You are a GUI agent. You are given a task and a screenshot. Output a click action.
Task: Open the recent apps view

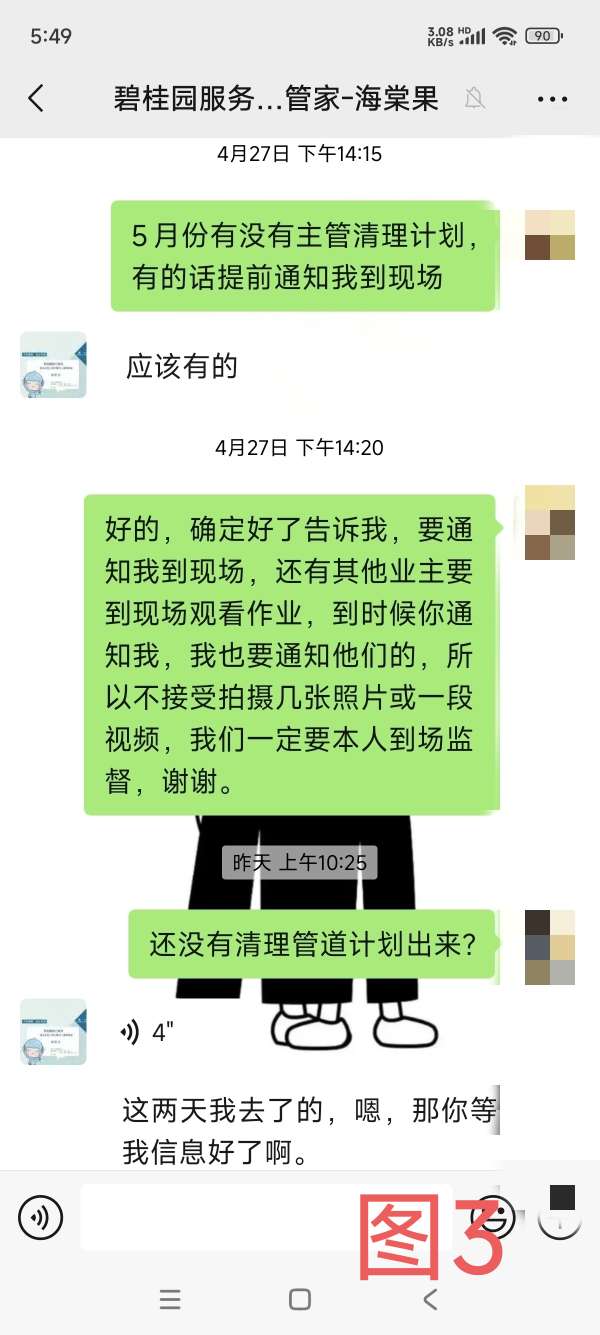tap(170, 1299)
